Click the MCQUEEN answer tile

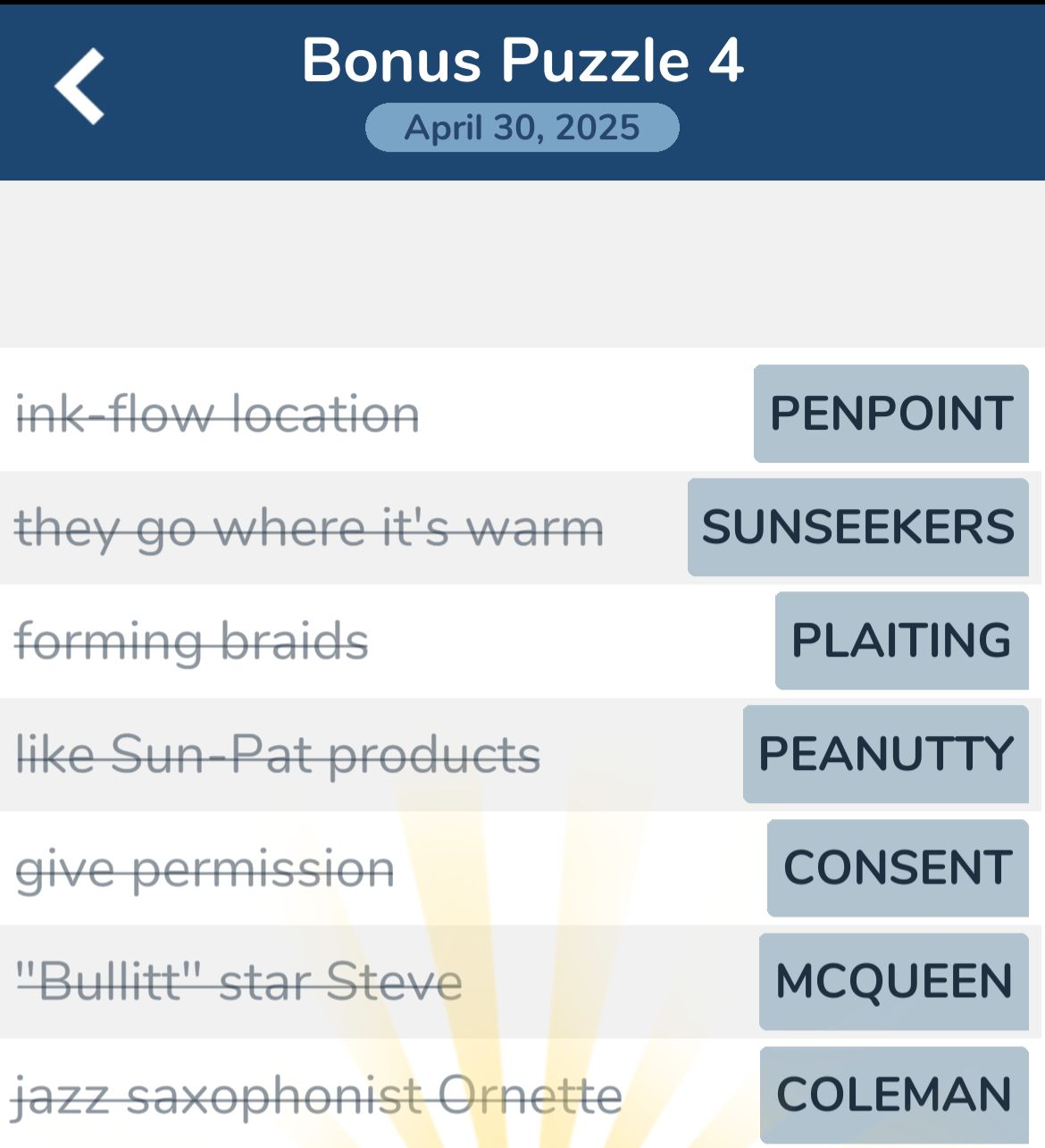pyautogui.click(x=893, y=979)
